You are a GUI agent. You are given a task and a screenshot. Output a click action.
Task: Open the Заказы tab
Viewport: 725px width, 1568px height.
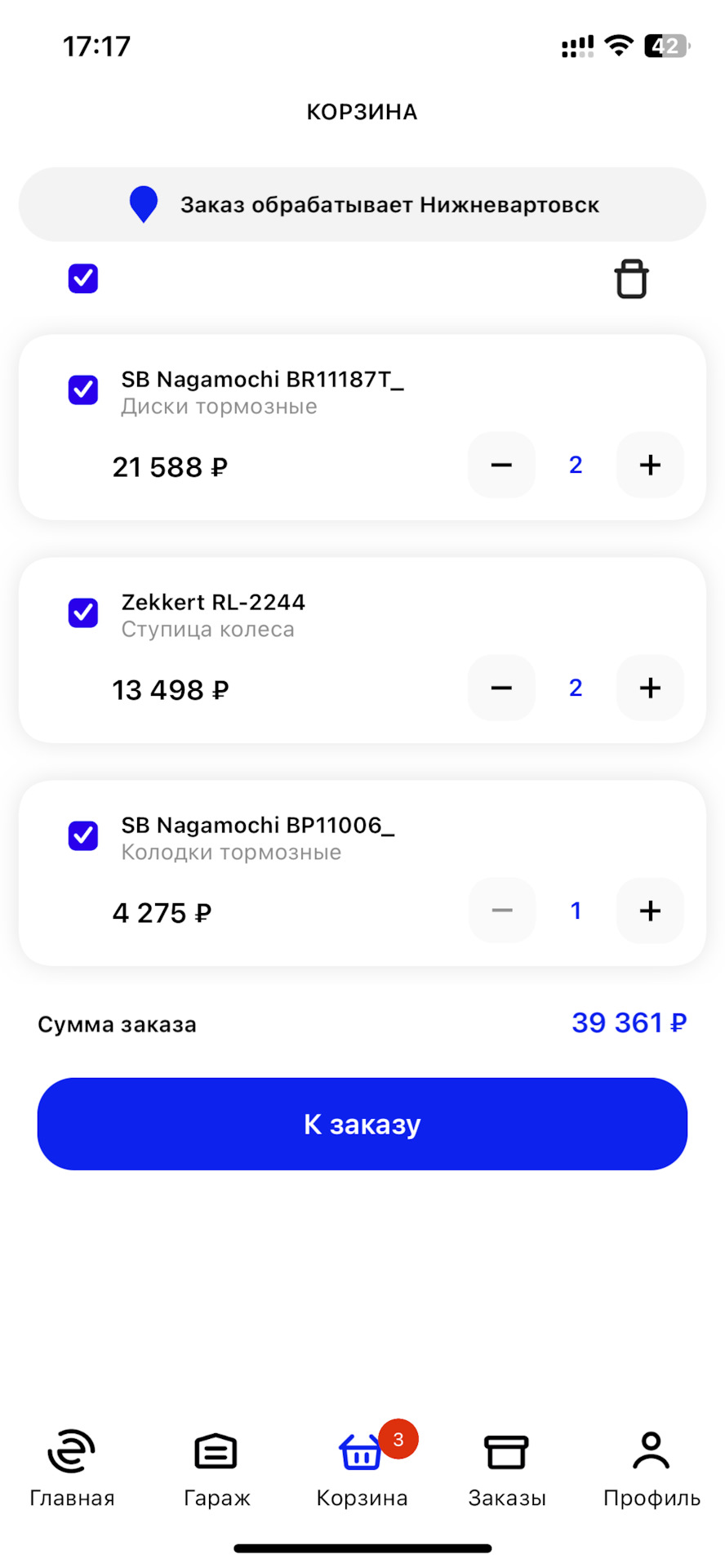coord(507,1468)
